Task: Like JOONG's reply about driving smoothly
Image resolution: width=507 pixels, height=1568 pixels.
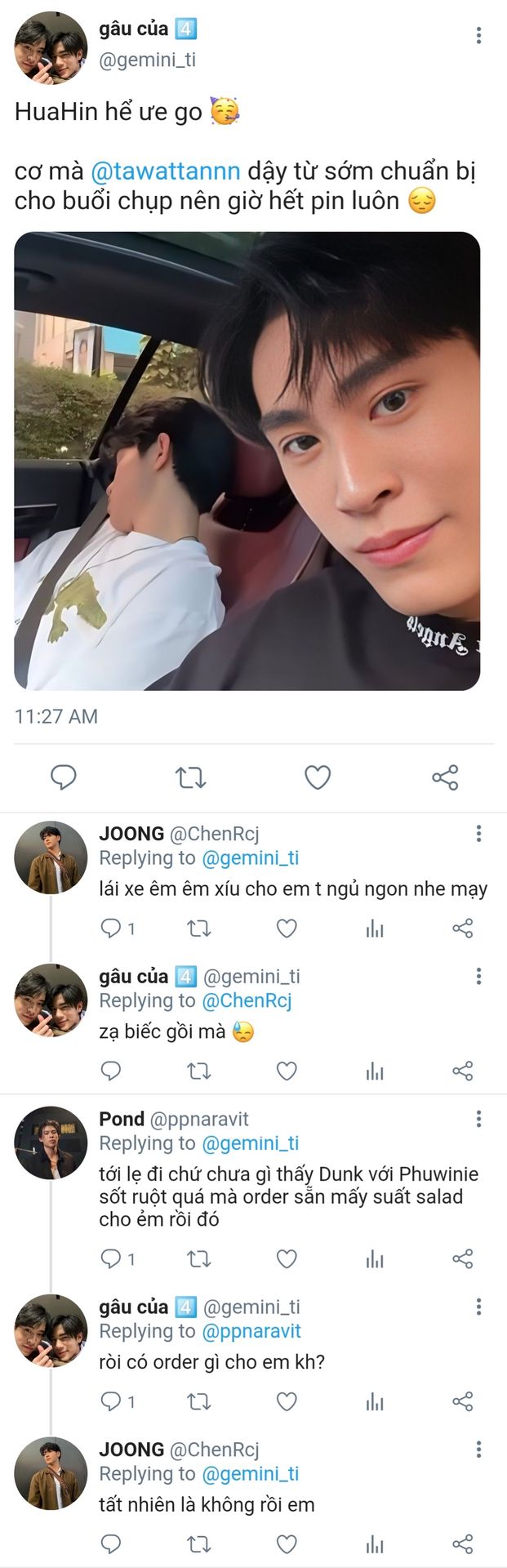Action: pos(287,929)
